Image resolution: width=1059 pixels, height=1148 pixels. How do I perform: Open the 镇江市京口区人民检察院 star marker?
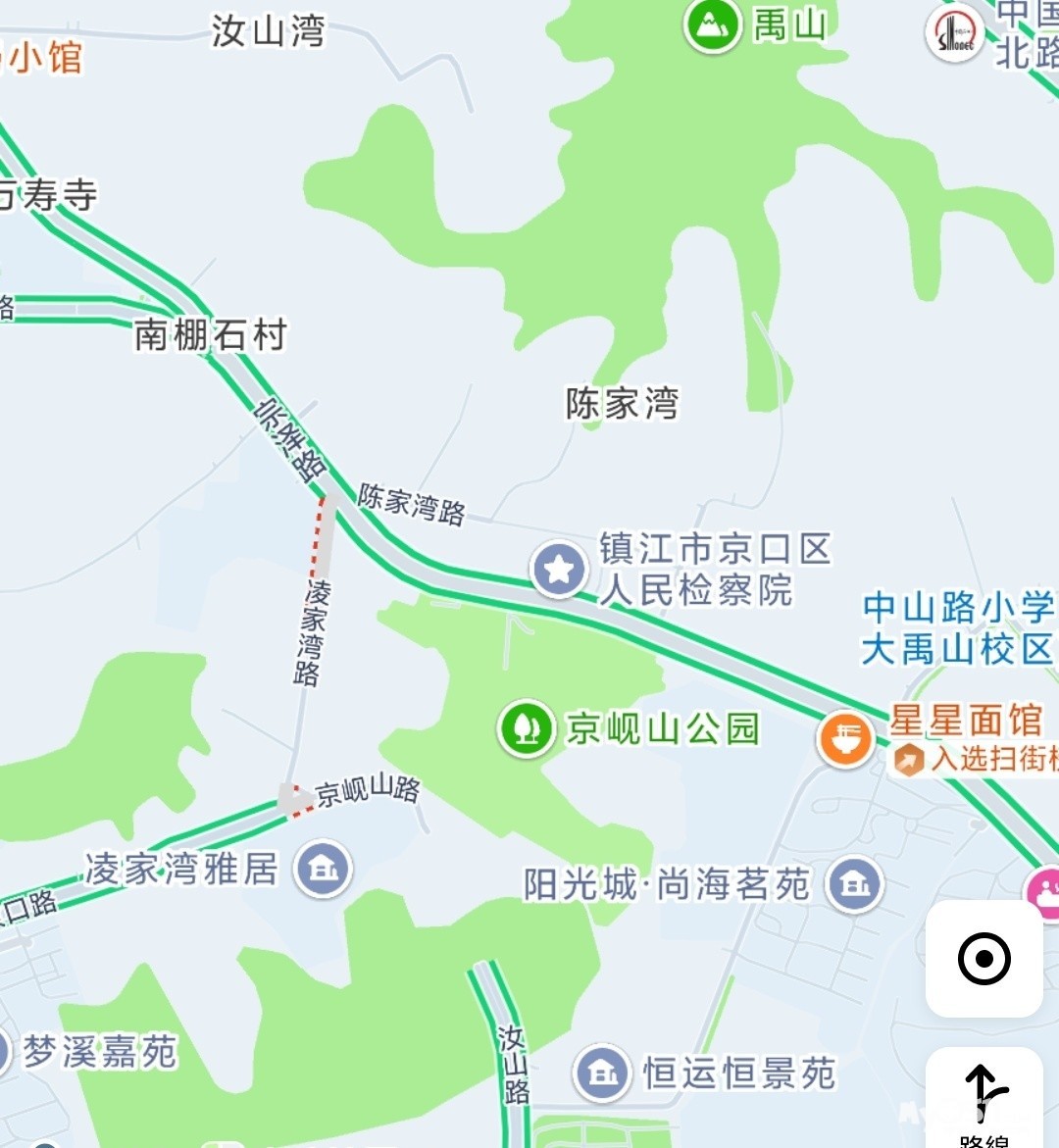tap(560, 569)
